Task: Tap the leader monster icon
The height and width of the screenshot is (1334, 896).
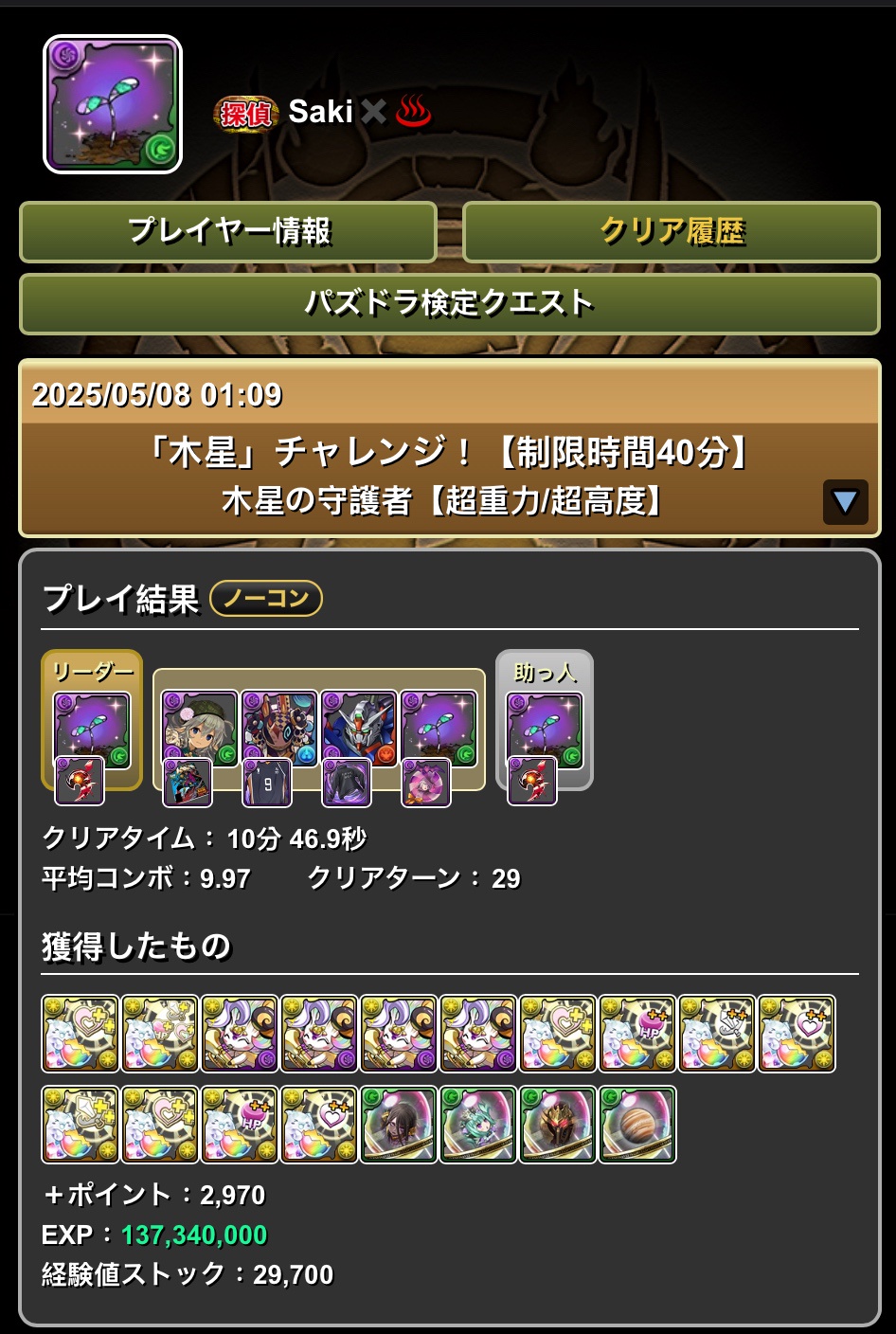Action: [92, 730]
